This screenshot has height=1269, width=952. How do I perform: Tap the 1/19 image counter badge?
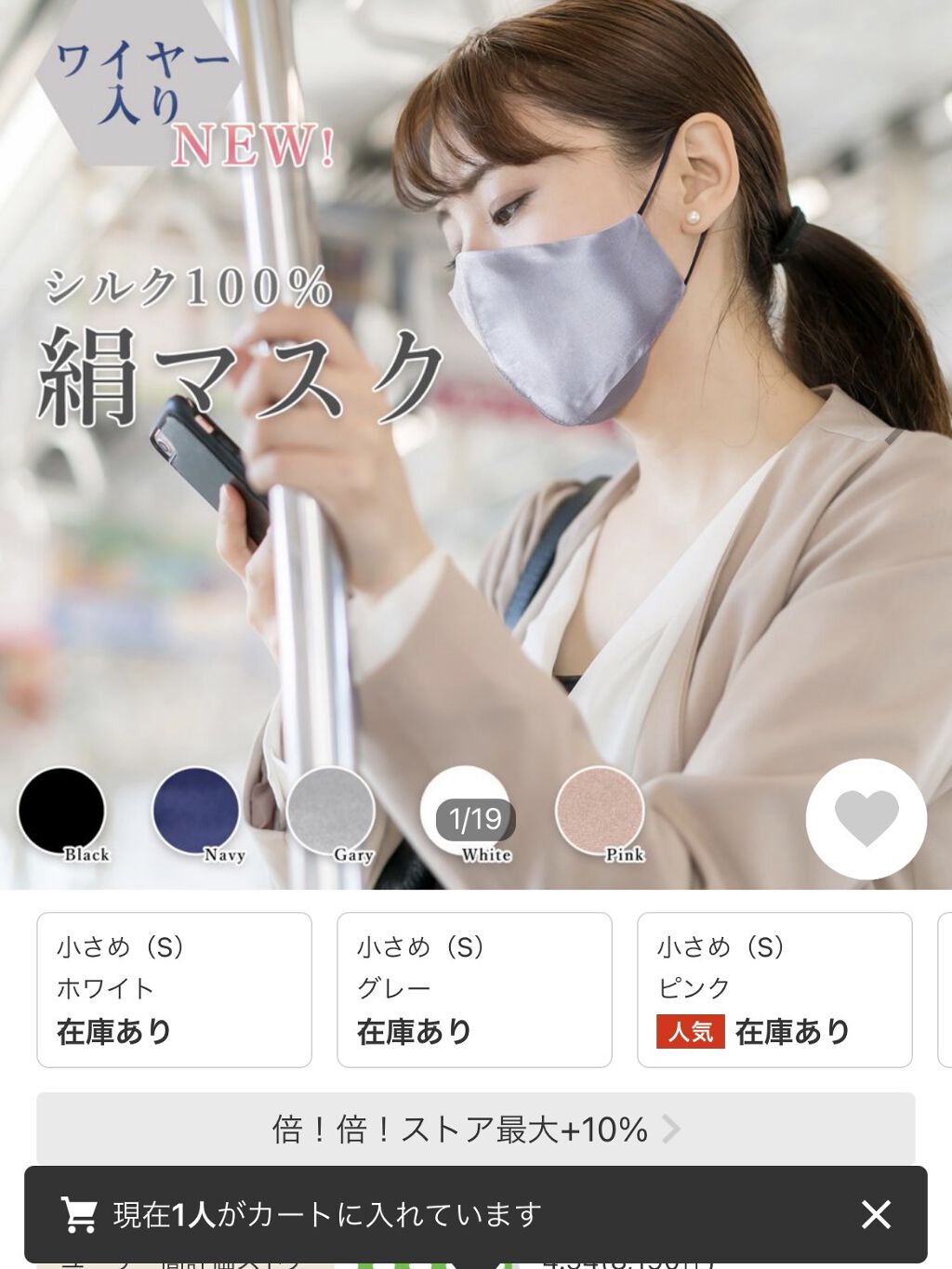(x=474, y=817)
